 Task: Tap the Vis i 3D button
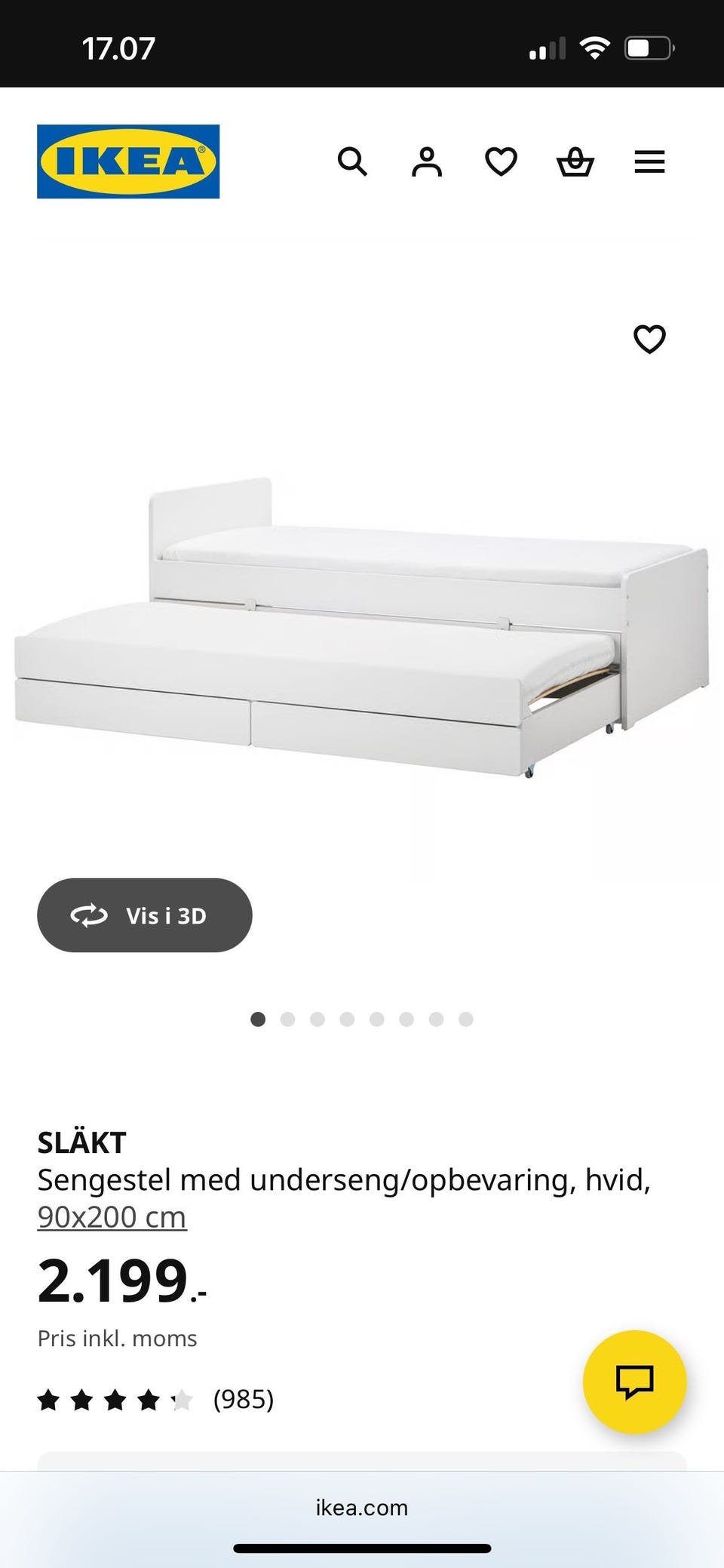(145, 915)
